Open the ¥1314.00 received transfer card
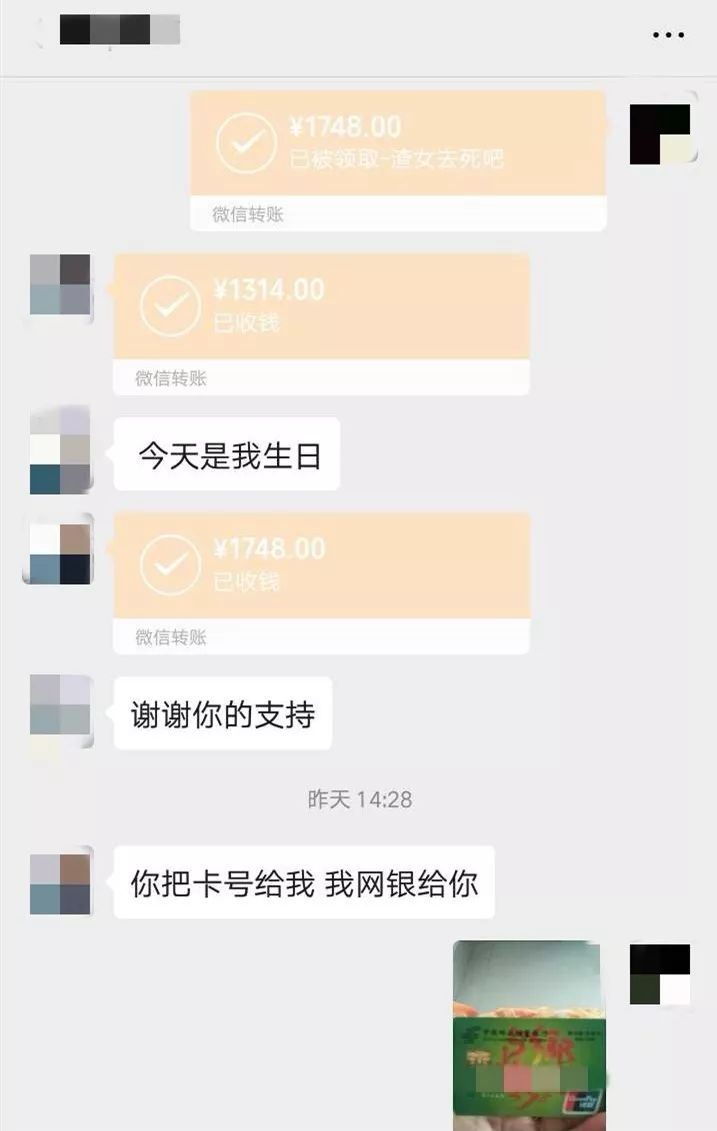Screen dimensions: 717x1131 [321, 323]
